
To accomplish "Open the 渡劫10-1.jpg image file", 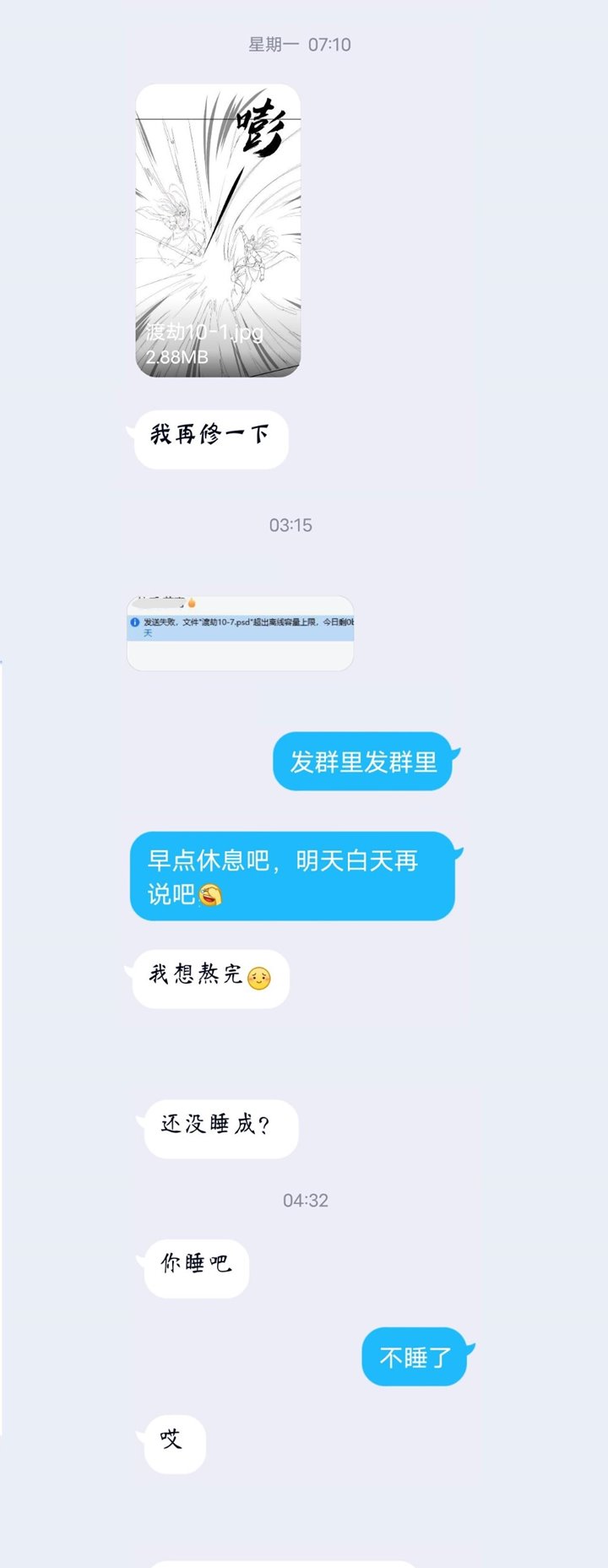I will [x=218, y=231].
